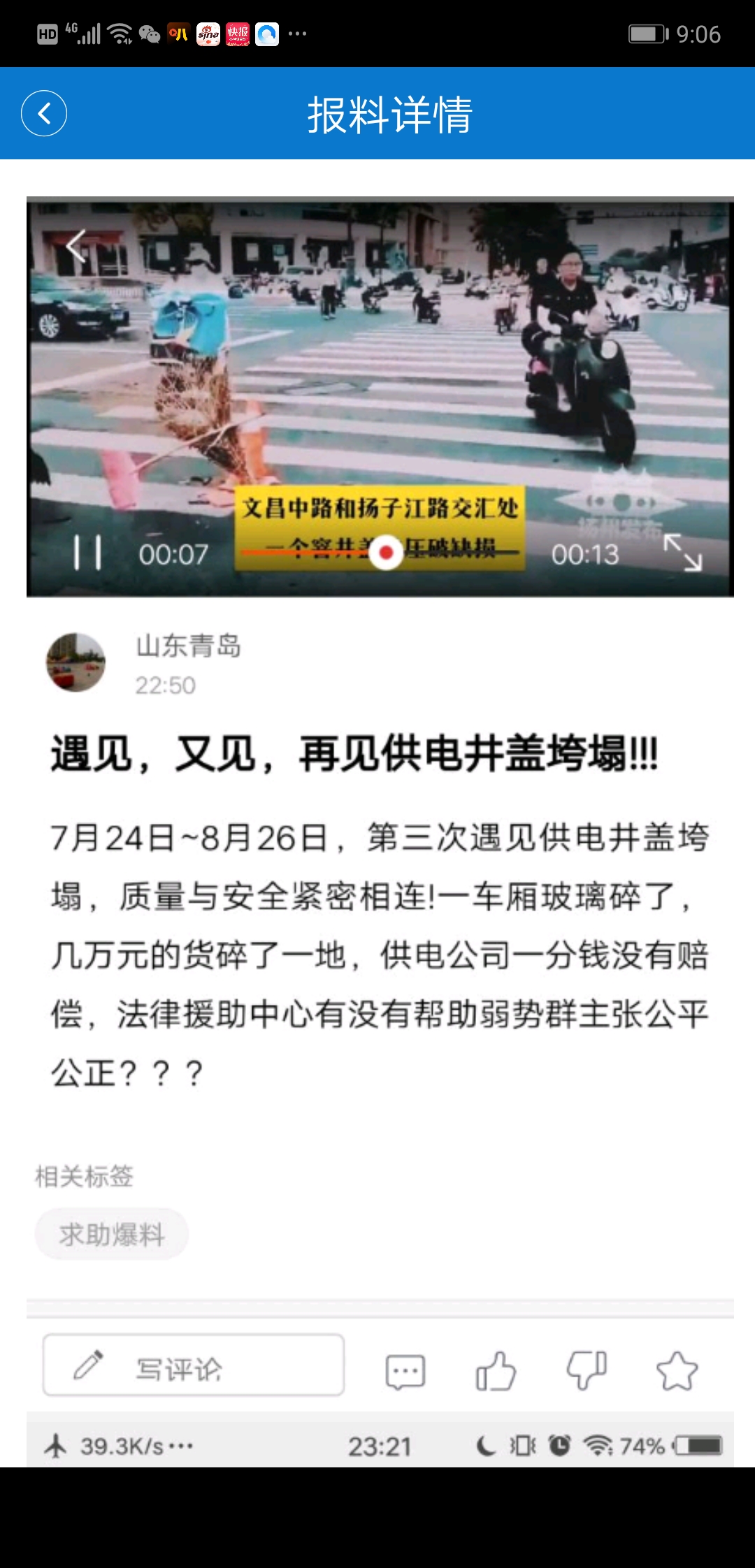755x1568 pixels.
Task: Expand video to fullscreen
Action: click(x=683, y=553)
